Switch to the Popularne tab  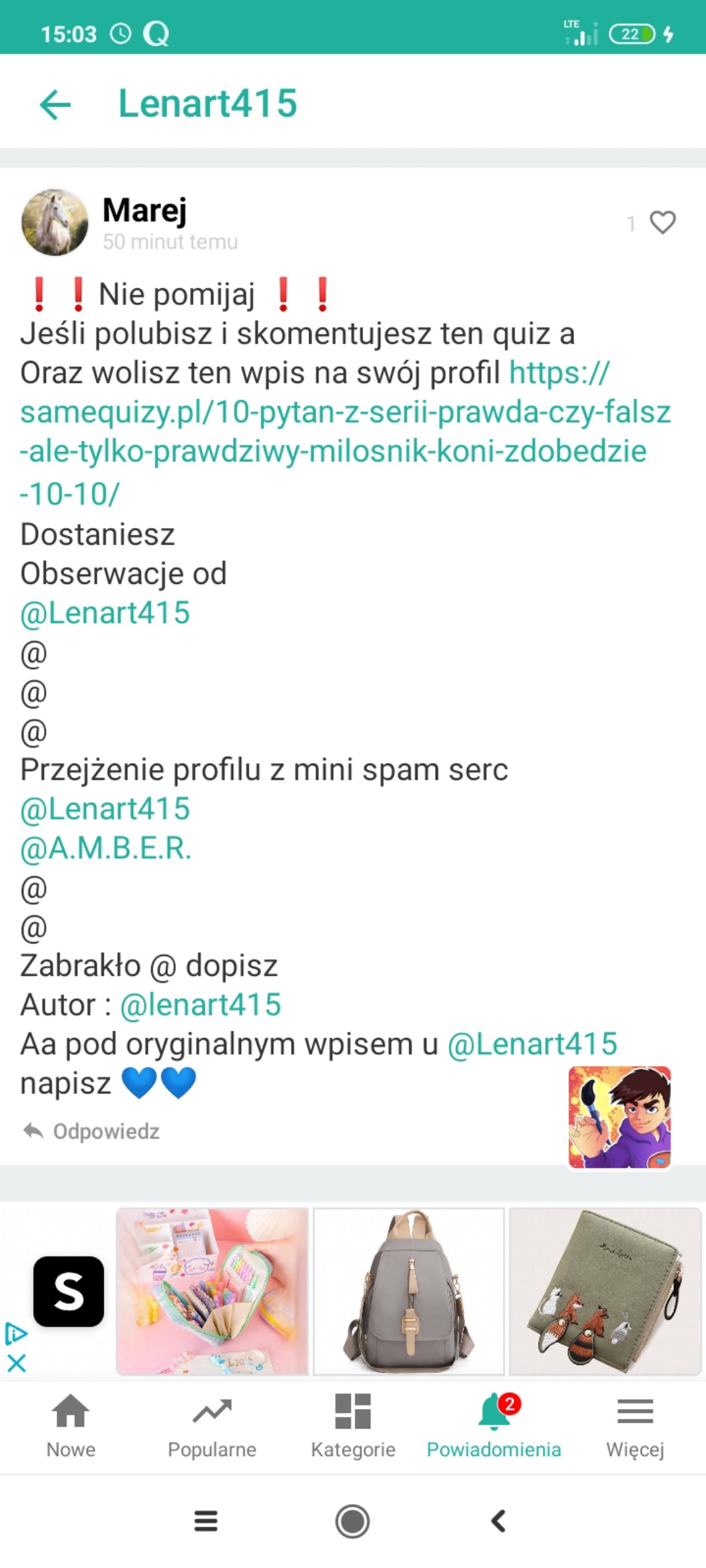tap(212, 1426)
